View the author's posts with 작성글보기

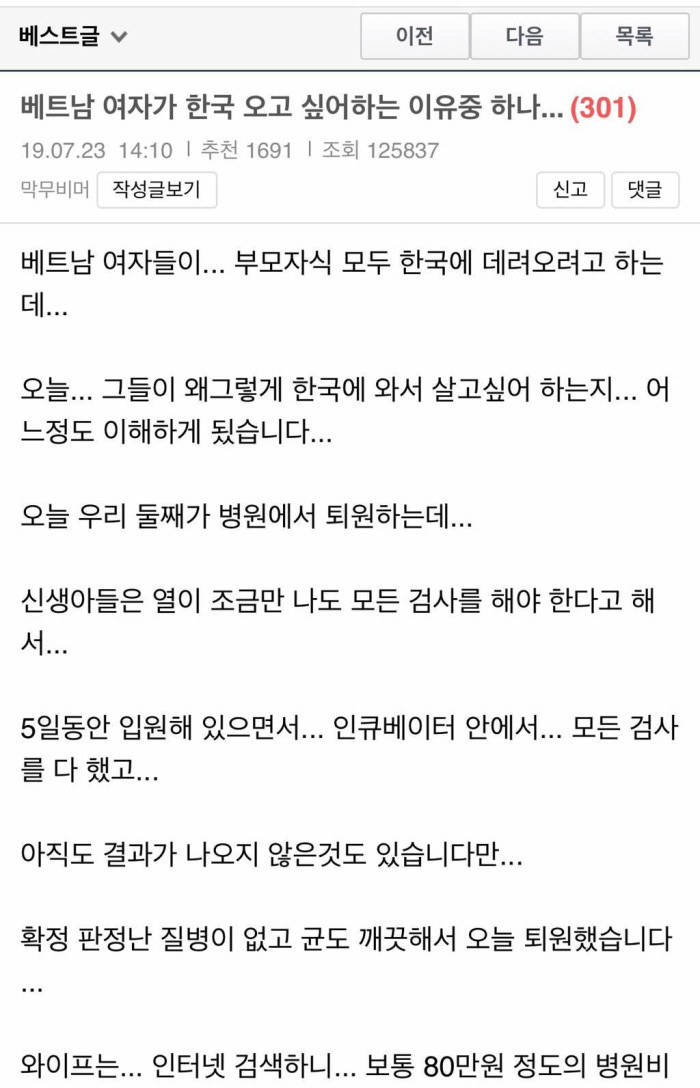coord(157,189)
